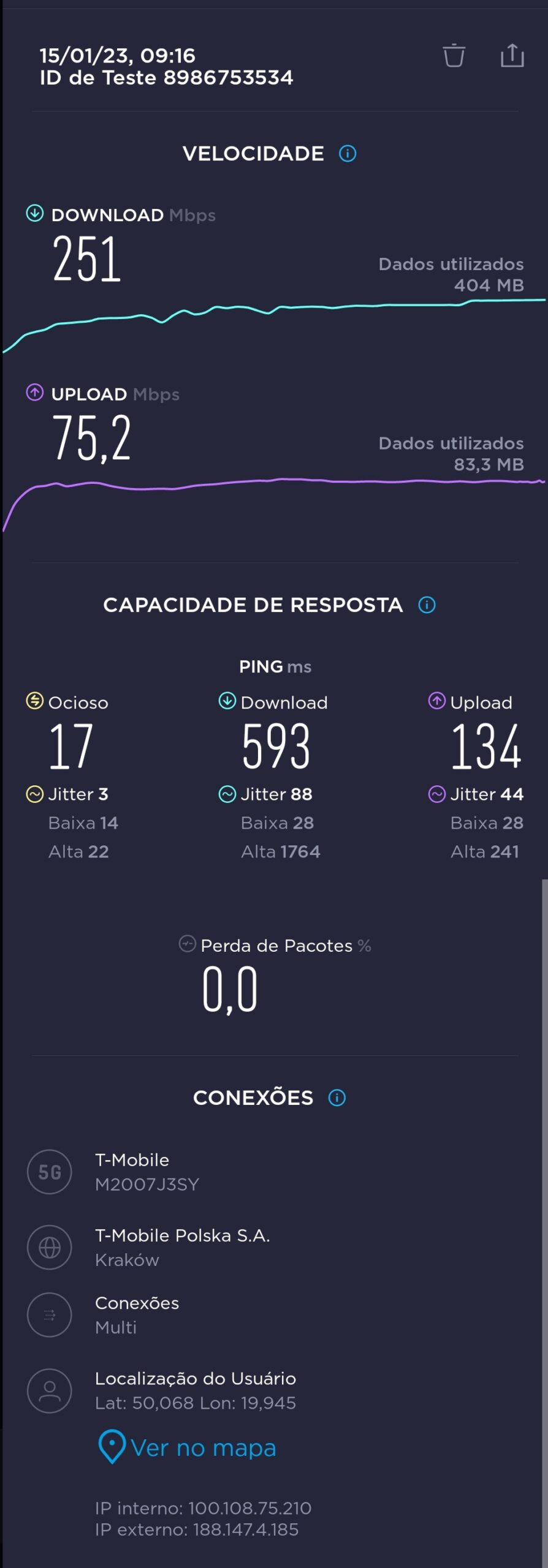Viewport: 548px width, 1568px height.
Task: Show info about CONEXÕES section
Action: coord(337,1098)
